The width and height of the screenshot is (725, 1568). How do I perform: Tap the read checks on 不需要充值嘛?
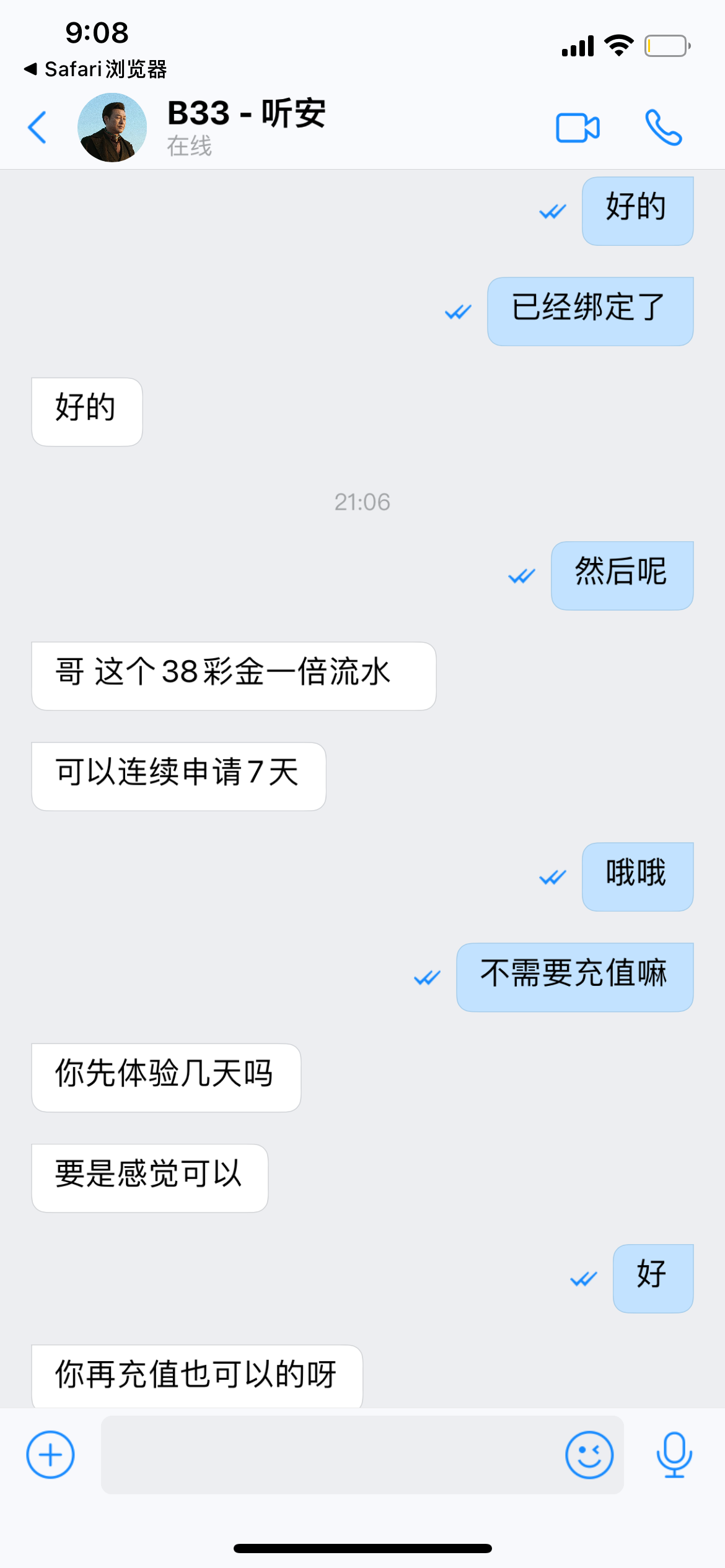tap(428, 977)
